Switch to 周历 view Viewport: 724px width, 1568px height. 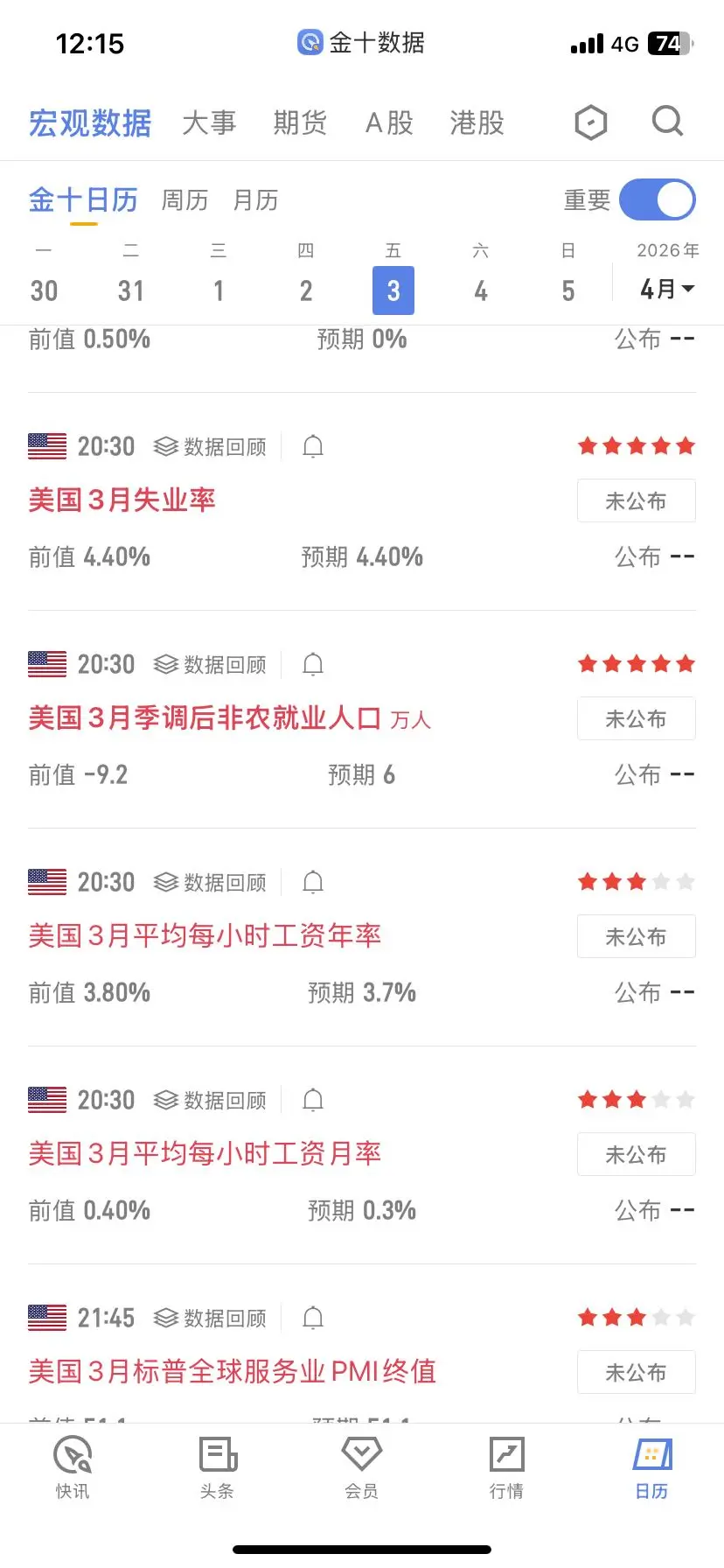coord(184,200)
